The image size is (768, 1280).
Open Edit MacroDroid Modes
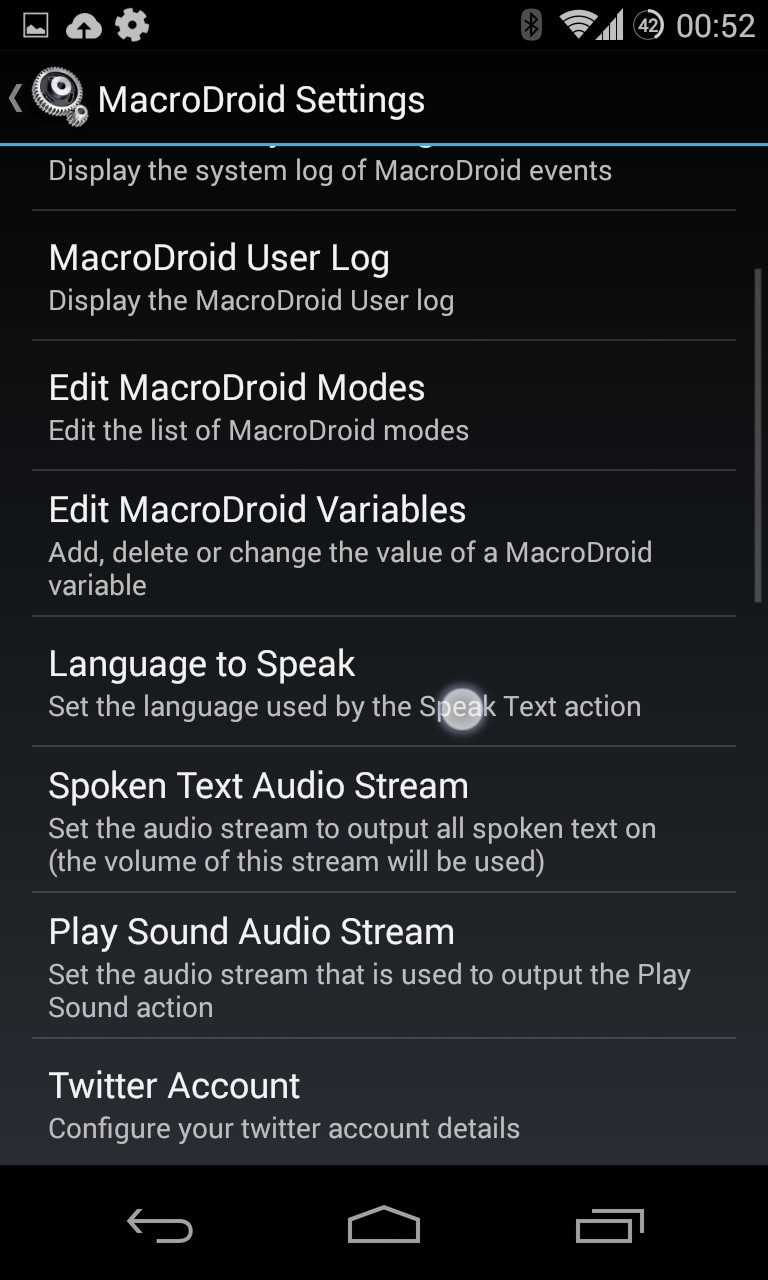[384, 406]
